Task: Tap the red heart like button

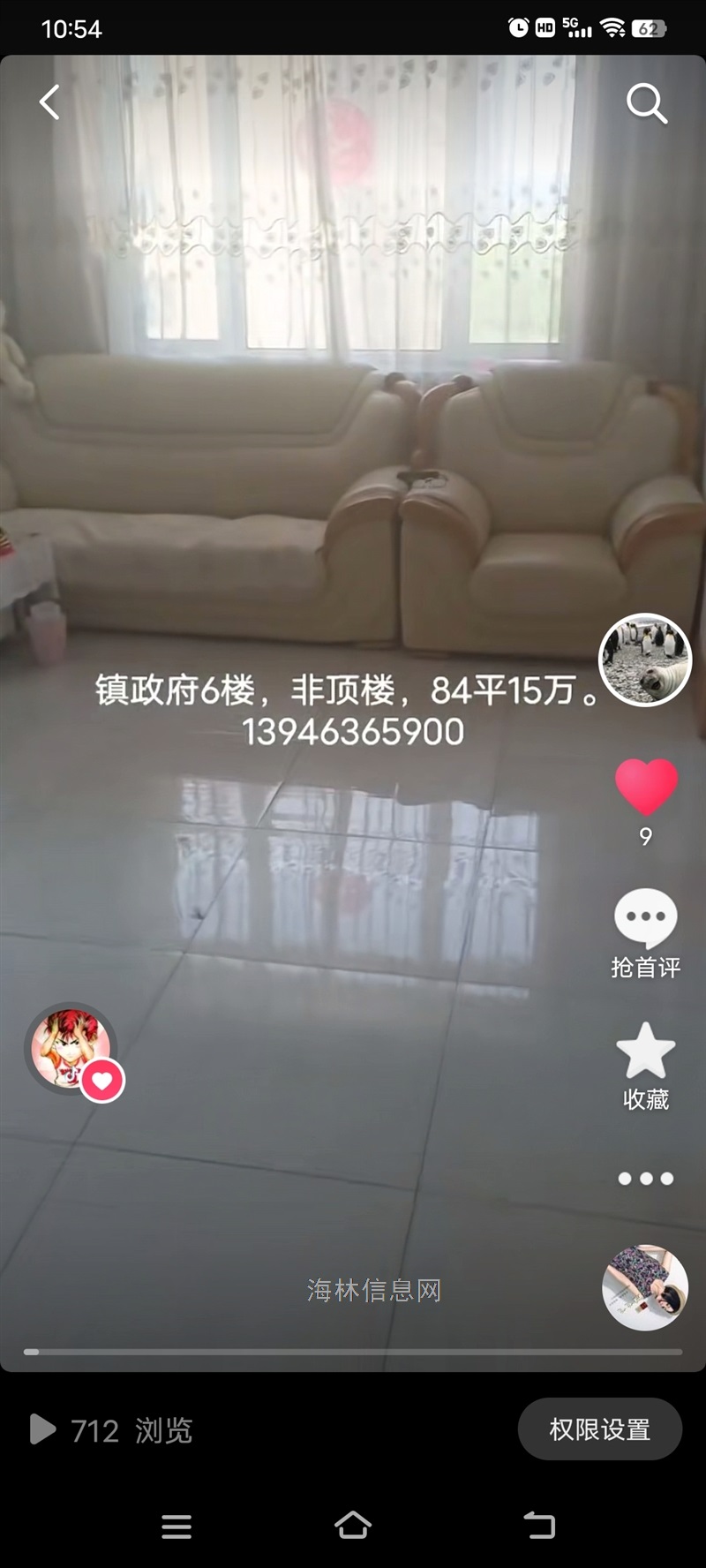Action: [x=646, y=787]
